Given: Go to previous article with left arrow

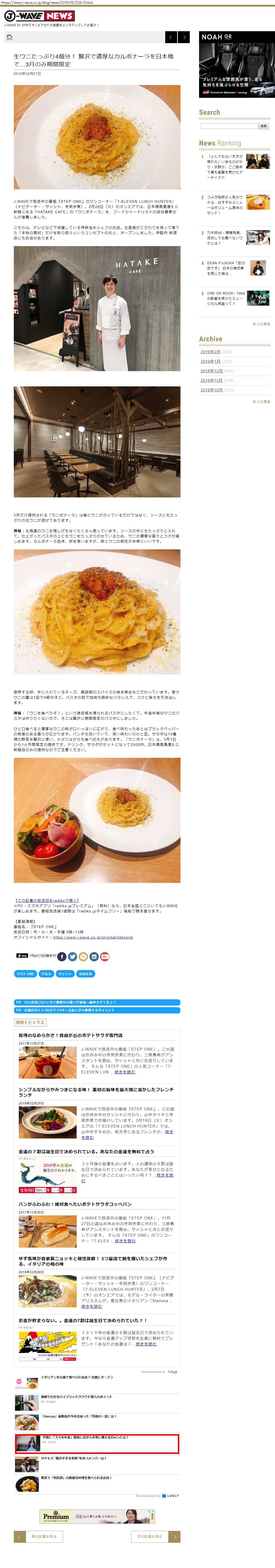Looking at the screenshot, I should click(x=171, y=38).
